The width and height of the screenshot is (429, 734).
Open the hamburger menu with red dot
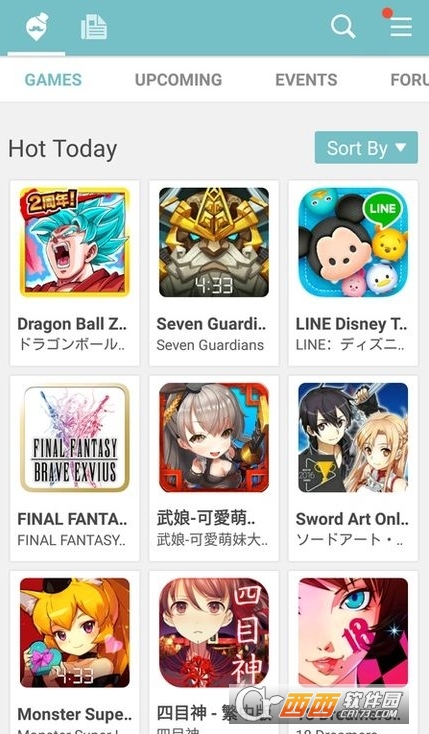(x=401, y=27)
